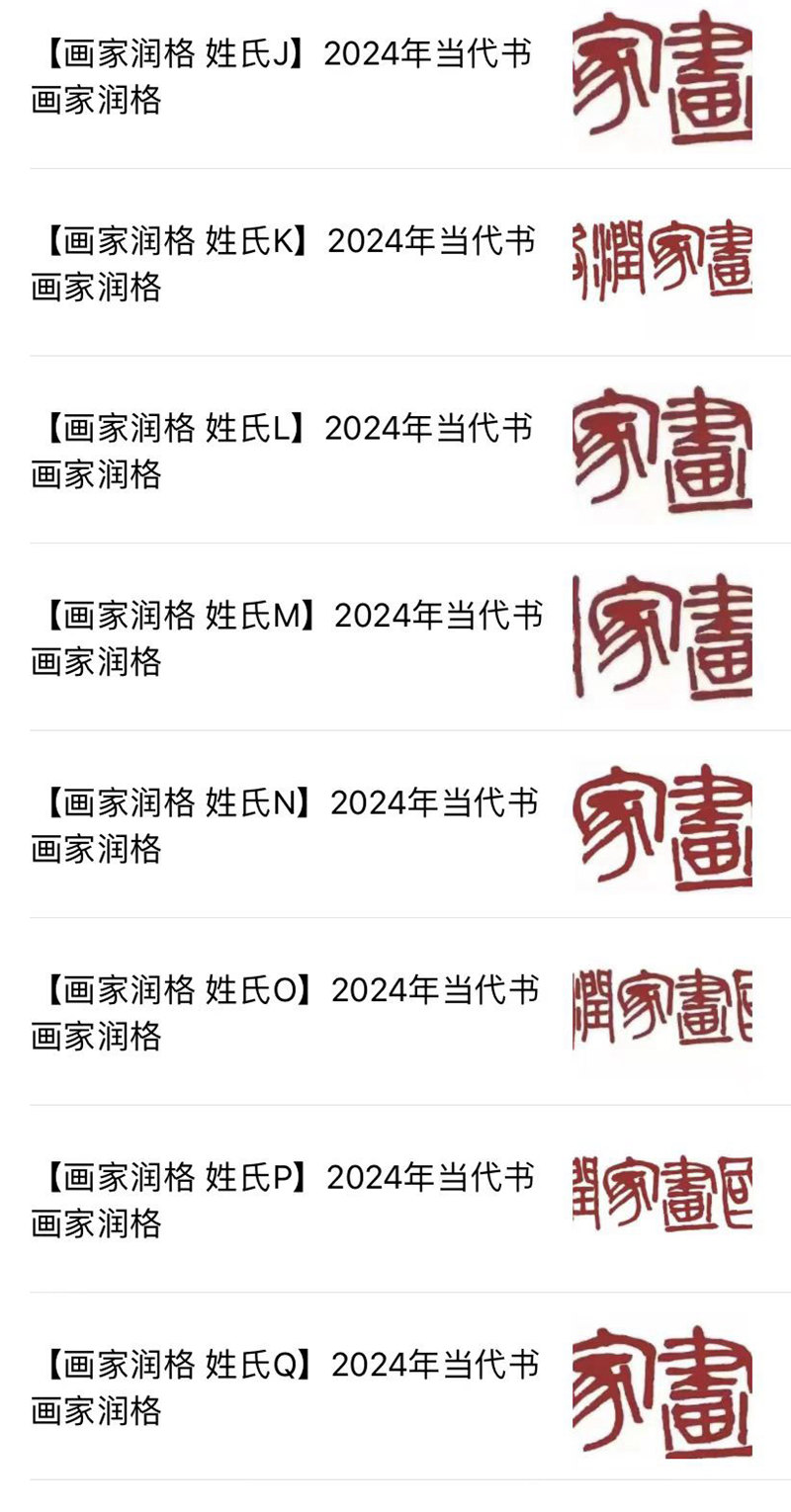Image resolution: width=791 pixels, height=1512 pixels.
Task: View the 姓氏M 画家润格 article
Action: (x=287, y=638)
